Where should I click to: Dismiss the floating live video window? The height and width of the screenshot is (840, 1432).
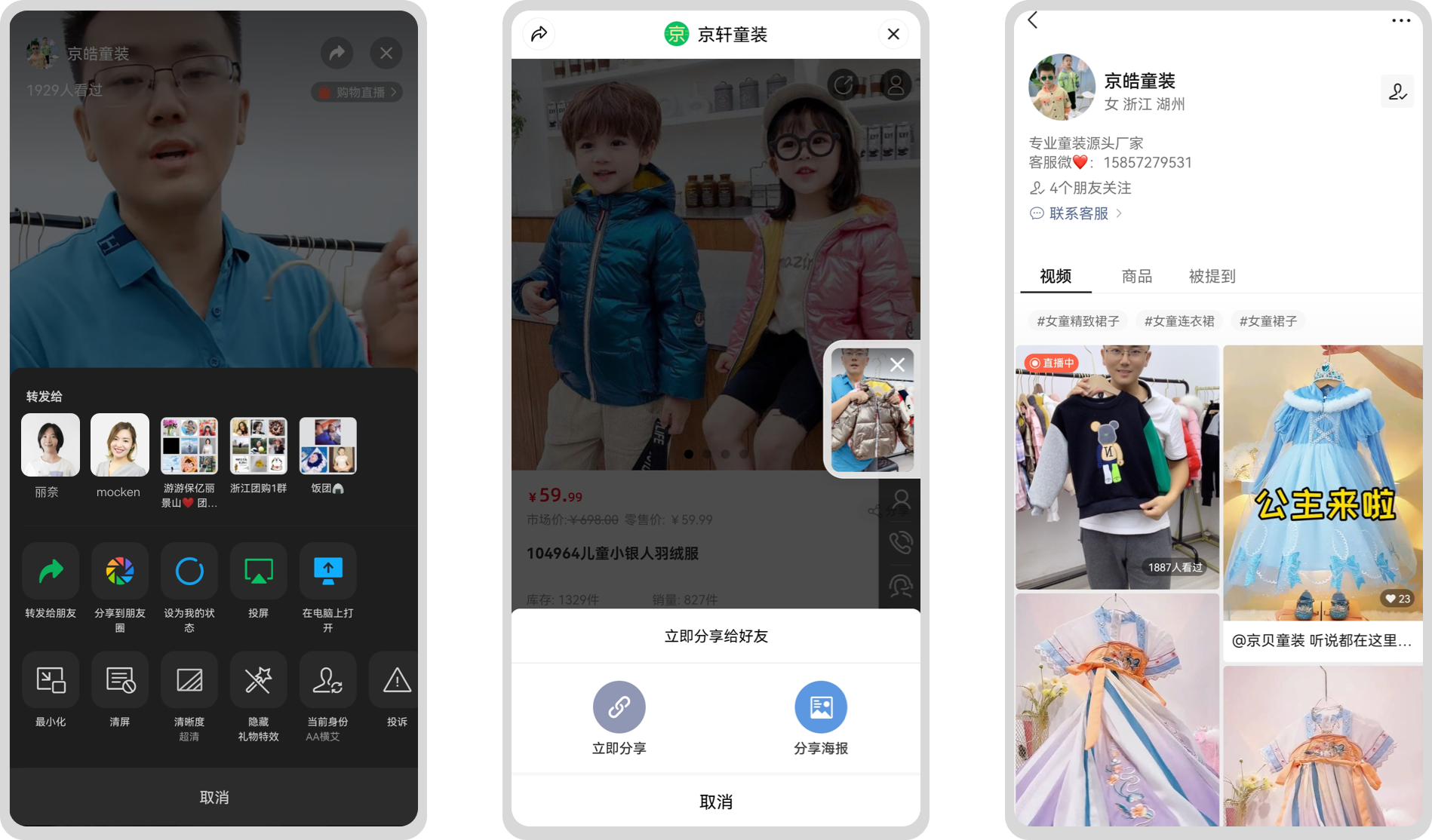click(897, 365)
